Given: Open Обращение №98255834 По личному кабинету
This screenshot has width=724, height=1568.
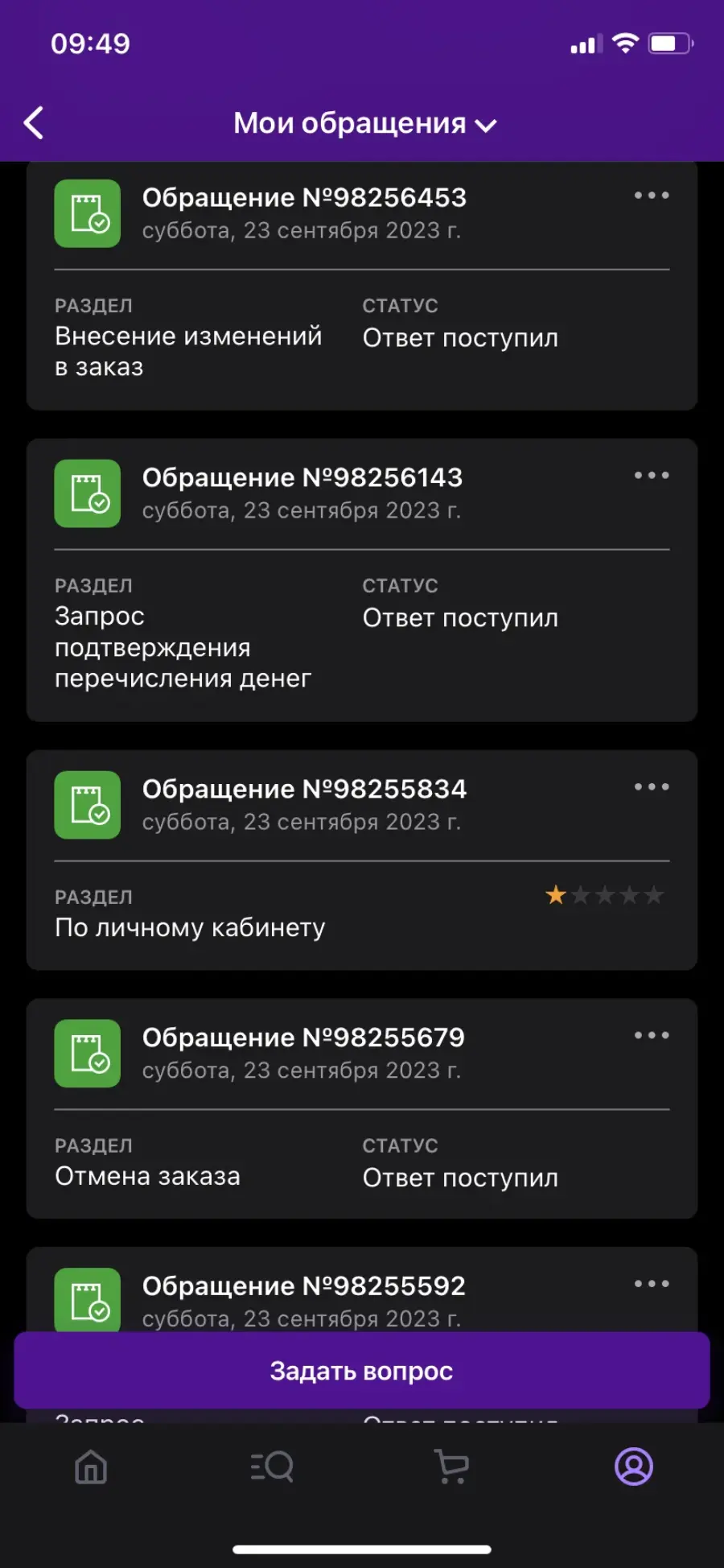Looking at the screenshot, I should click(x=362, y=860).
